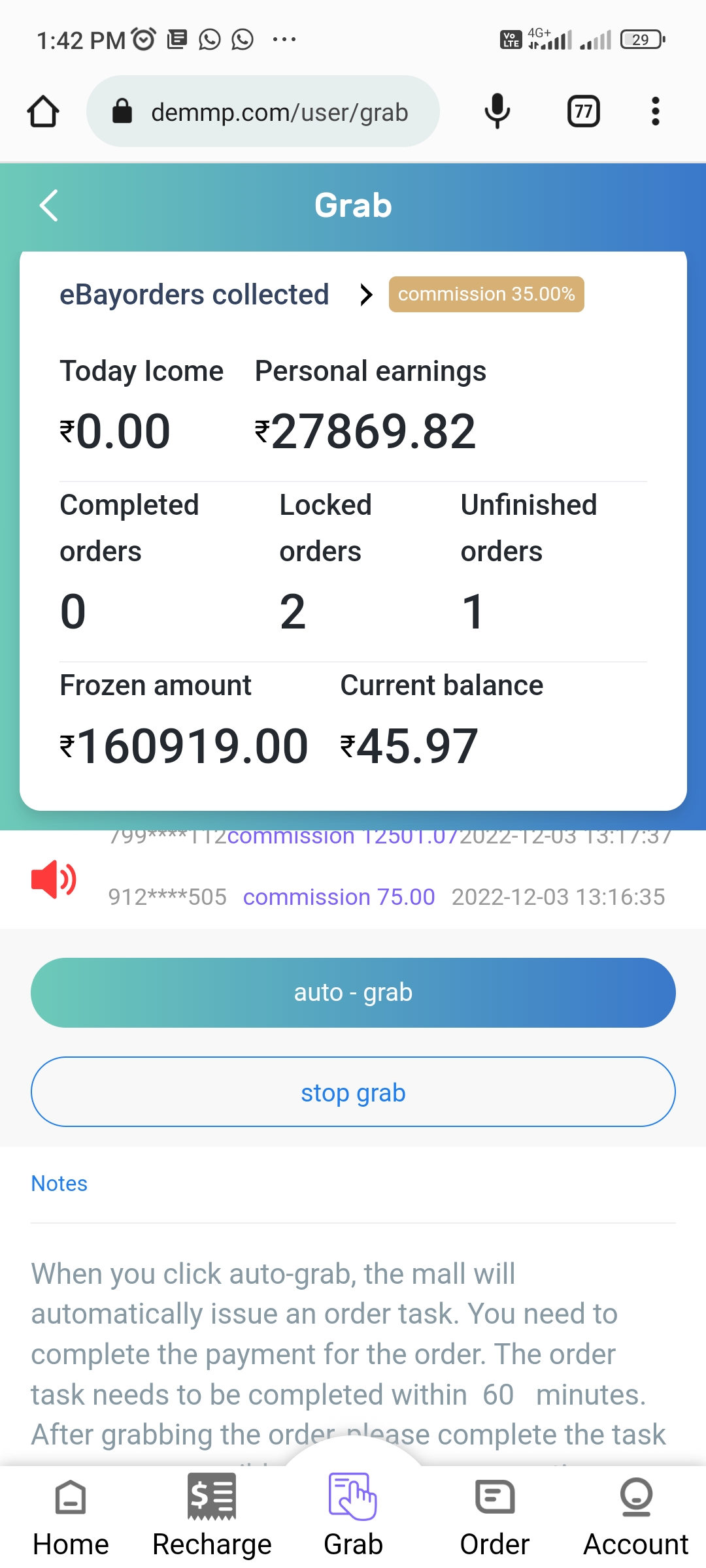This screenshot has height=1568, width=706.
Task: Expand the eBayorders collected chevron
Action: click(367, 295)
